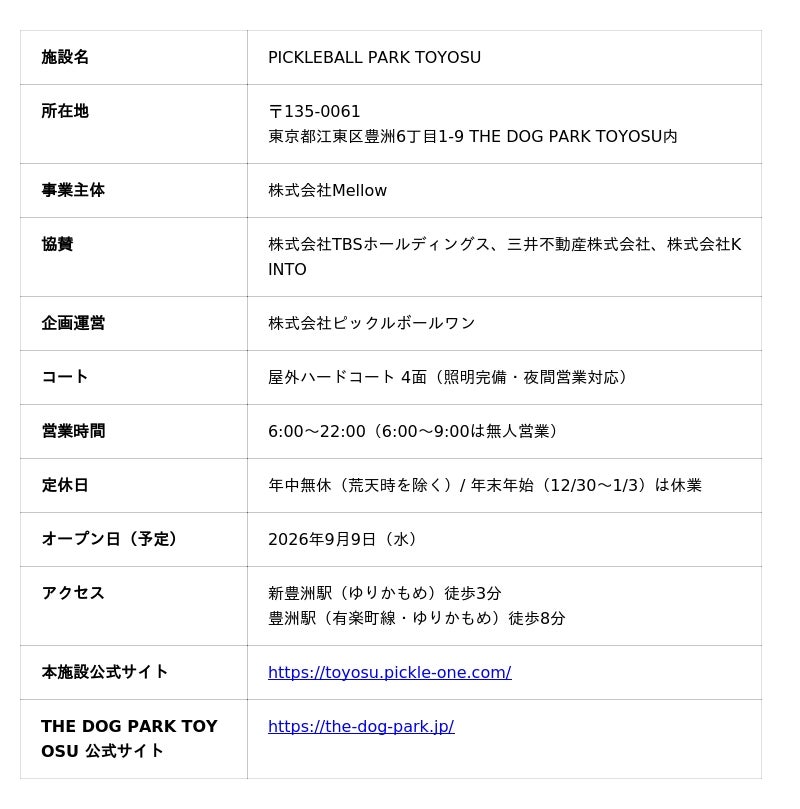Open the toyosu.pickle-one.com official site link

389,672
